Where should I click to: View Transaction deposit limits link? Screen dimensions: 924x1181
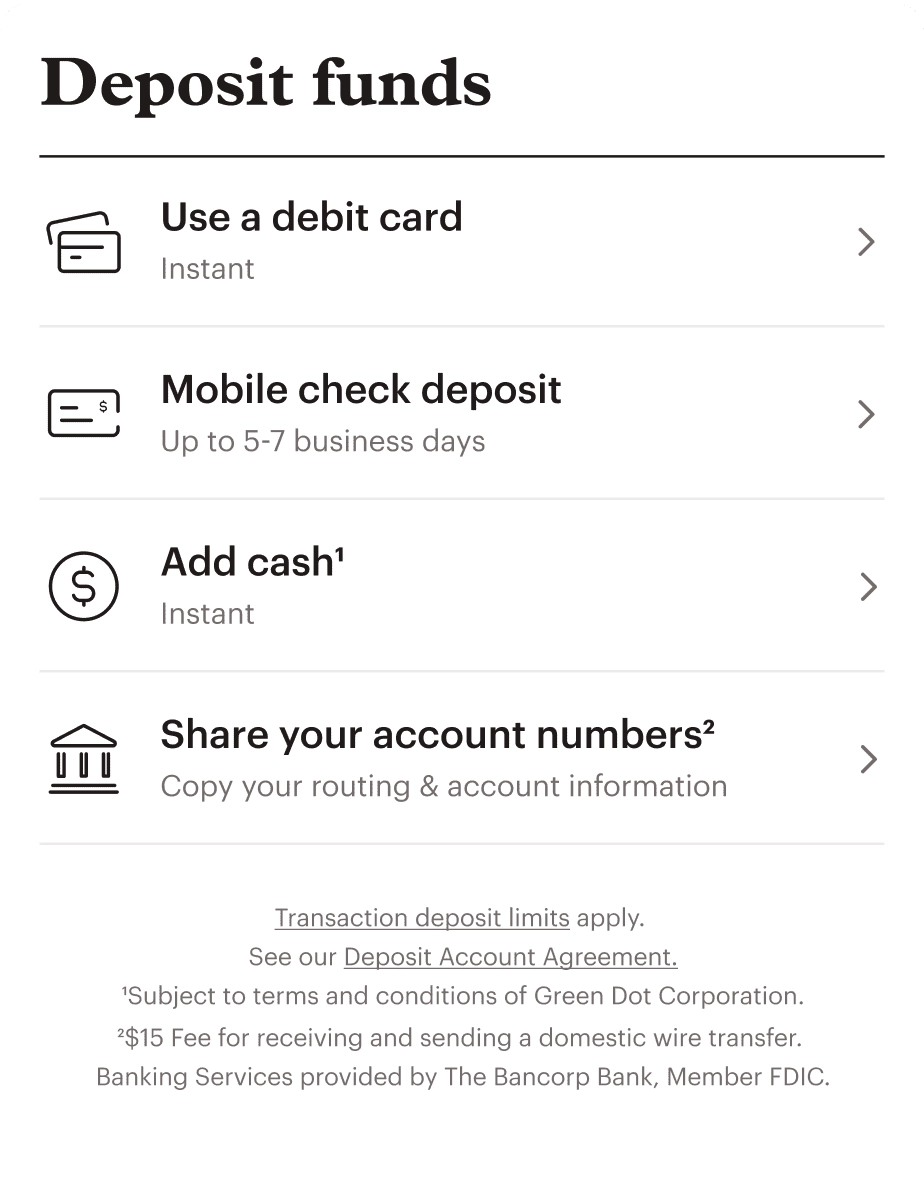click(422, 918)
